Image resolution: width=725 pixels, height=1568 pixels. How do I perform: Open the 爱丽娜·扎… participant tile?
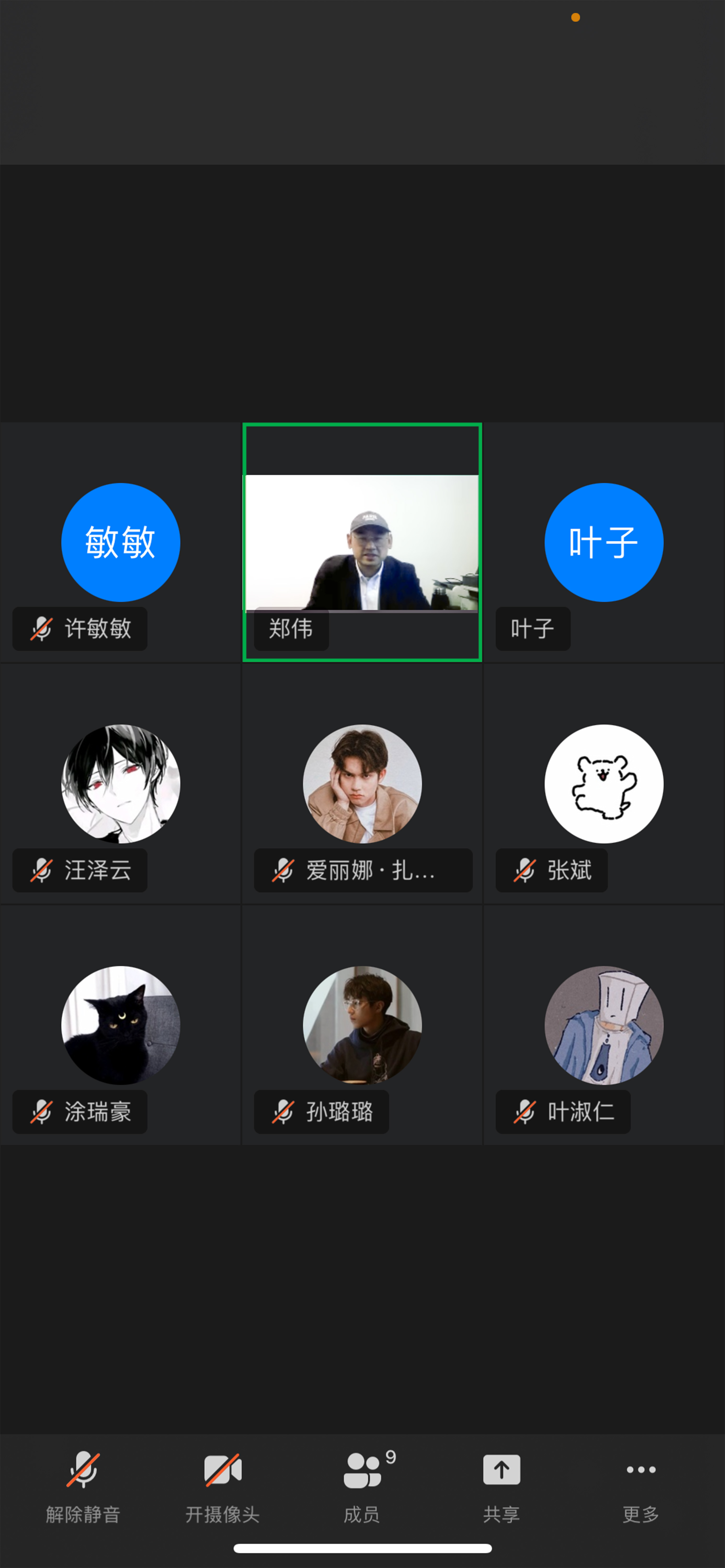coord(362,783)
